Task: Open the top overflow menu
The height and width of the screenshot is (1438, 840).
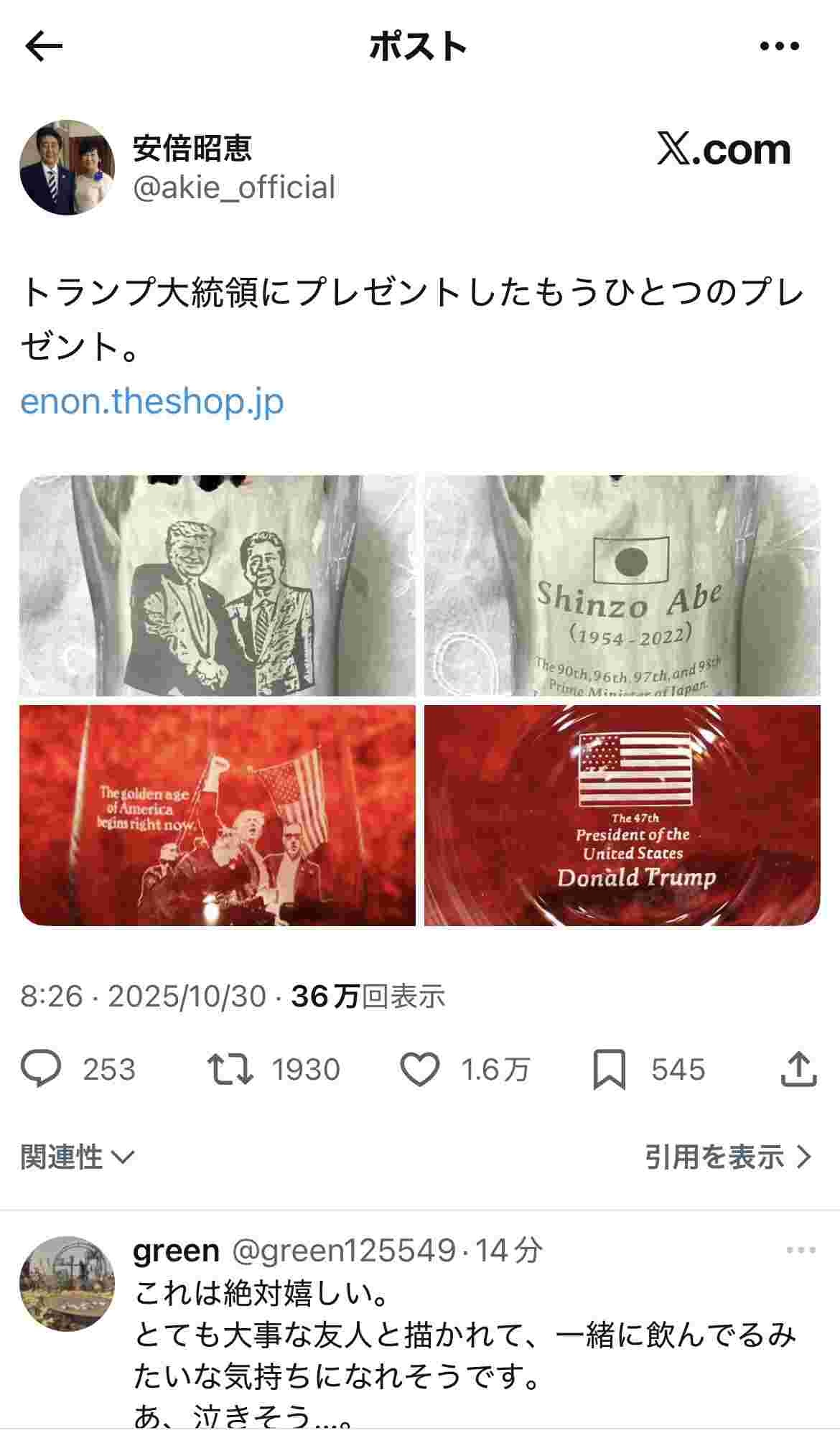Action: pos(779,47)
